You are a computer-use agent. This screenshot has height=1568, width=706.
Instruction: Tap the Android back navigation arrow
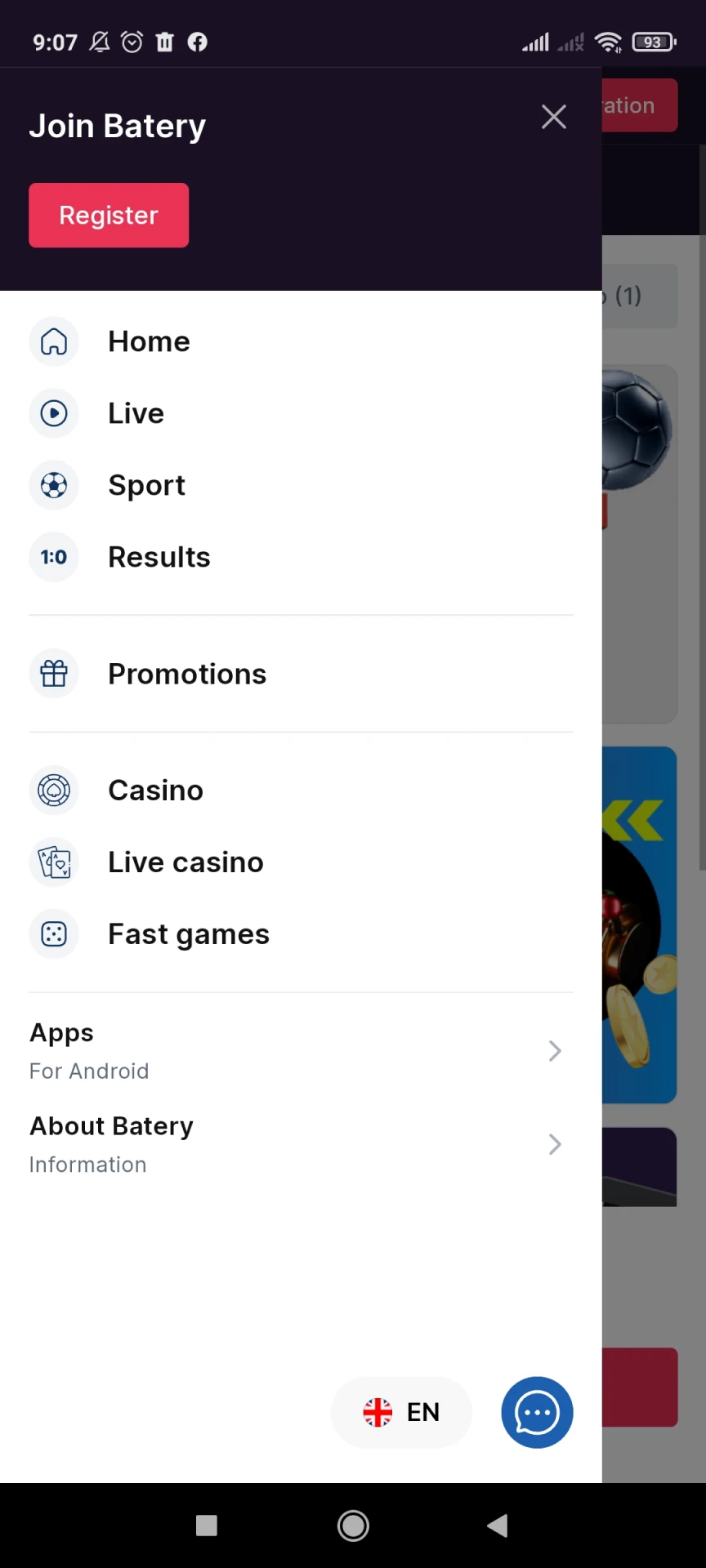click(x=498, y=1526)
